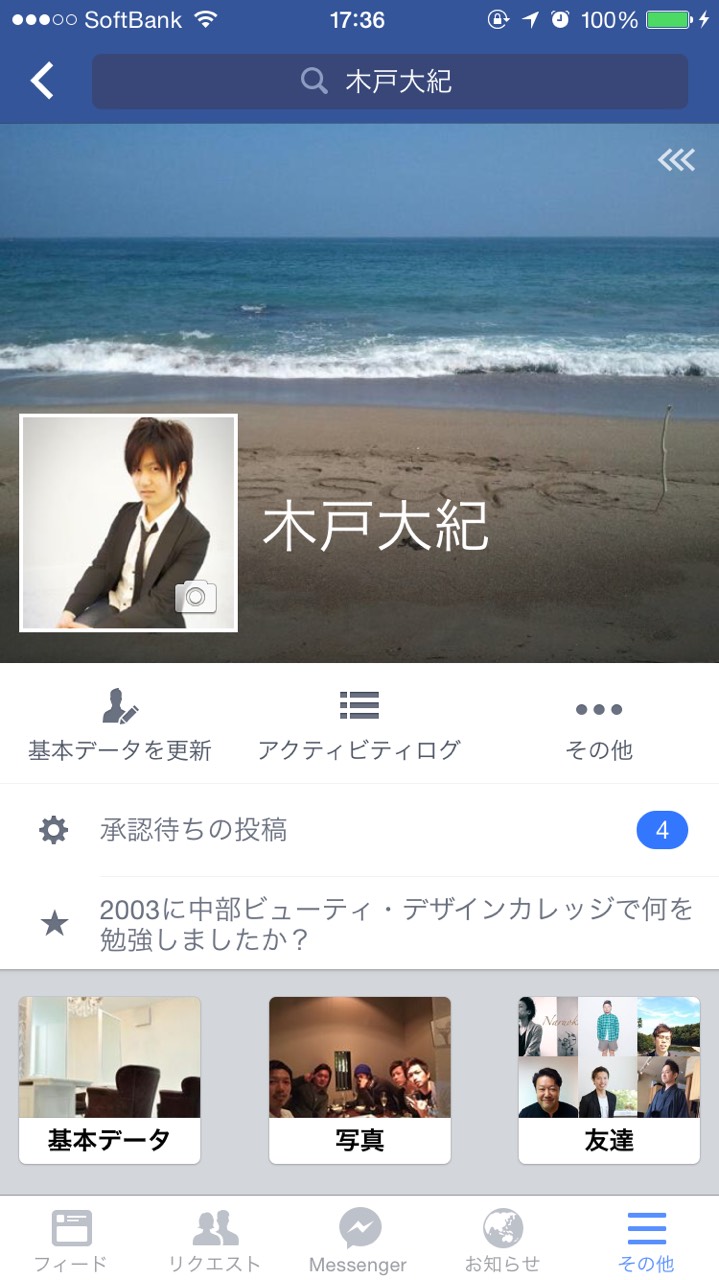Open the 友達 card
Viewport: 719px width, 1280px height.
tap(609, 1080)
